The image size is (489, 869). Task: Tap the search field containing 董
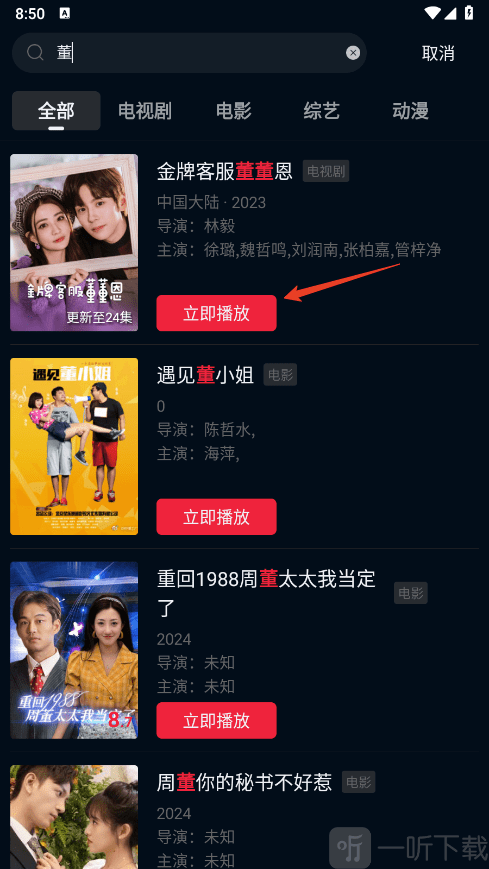click(x=189, y=53)
